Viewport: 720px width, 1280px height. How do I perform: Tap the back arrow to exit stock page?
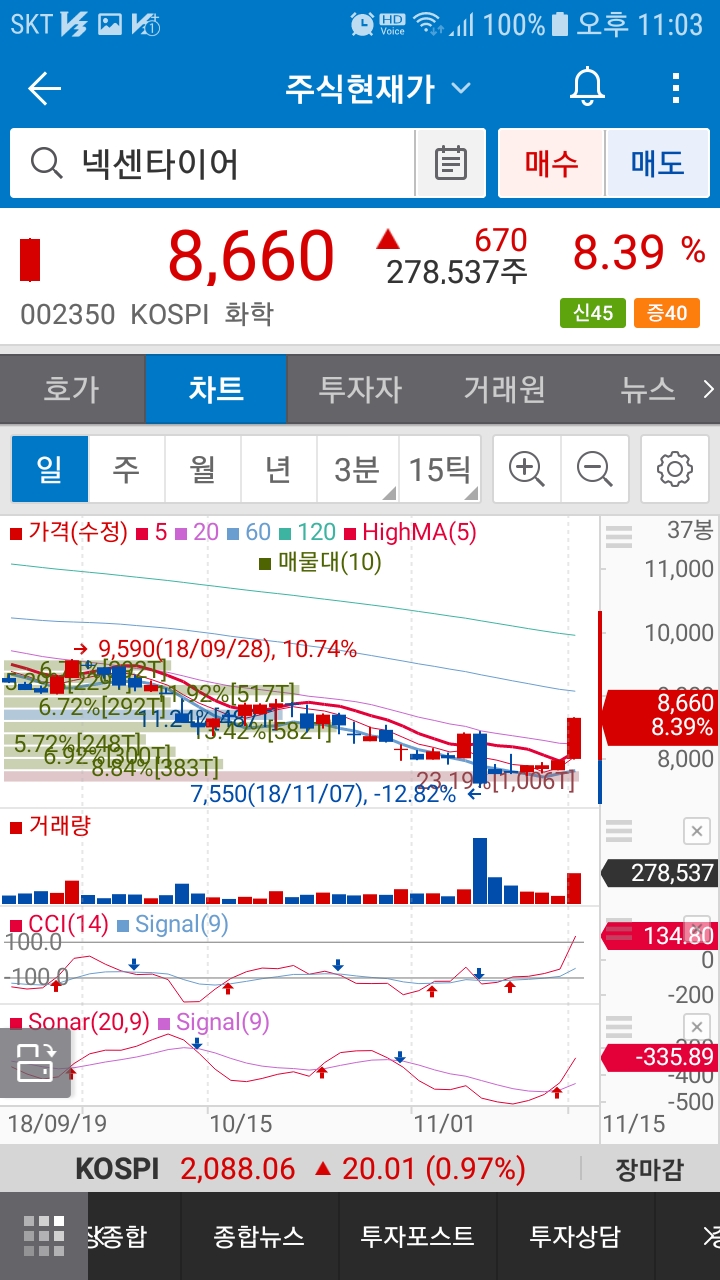(43, 88)
